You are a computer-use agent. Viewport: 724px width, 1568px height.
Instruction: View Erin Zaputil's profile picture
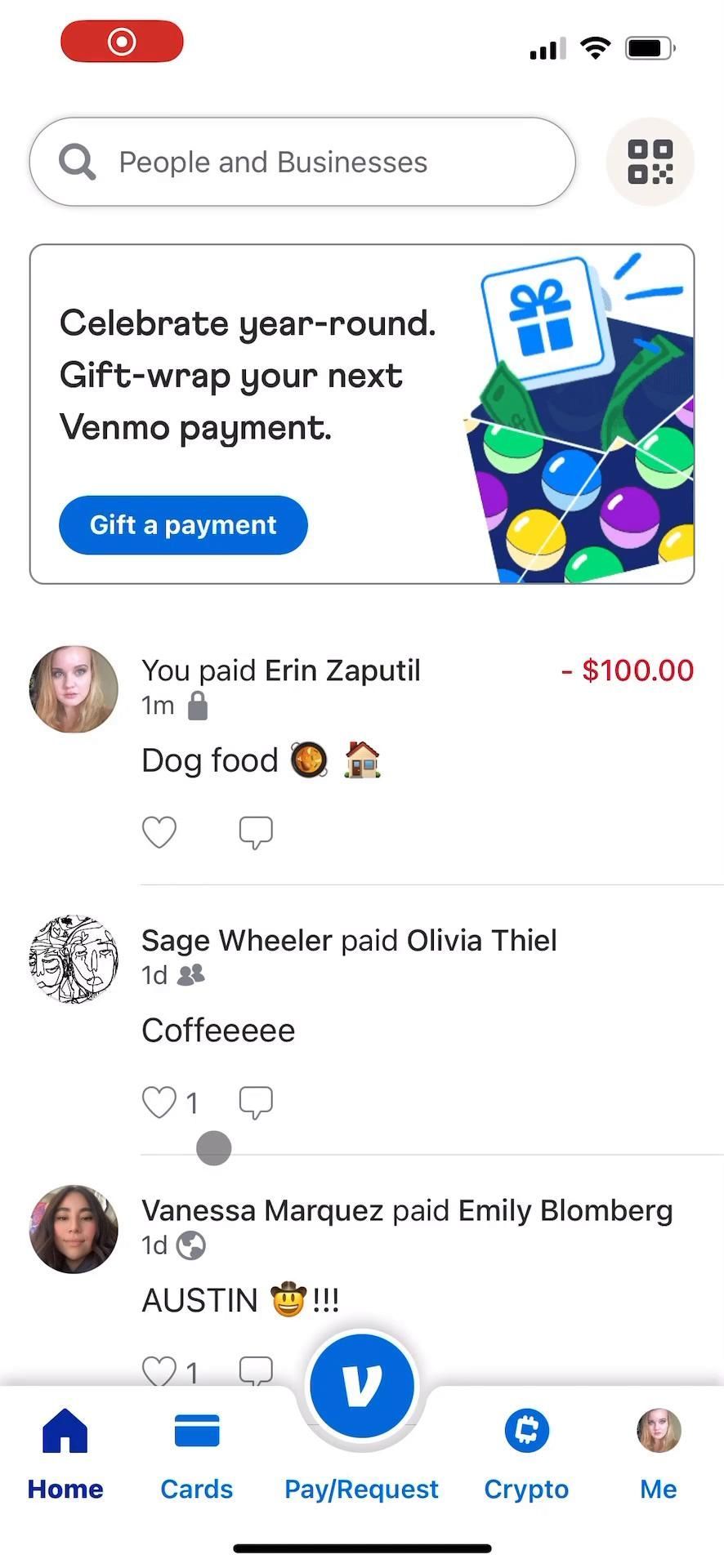tap(74, 689)
